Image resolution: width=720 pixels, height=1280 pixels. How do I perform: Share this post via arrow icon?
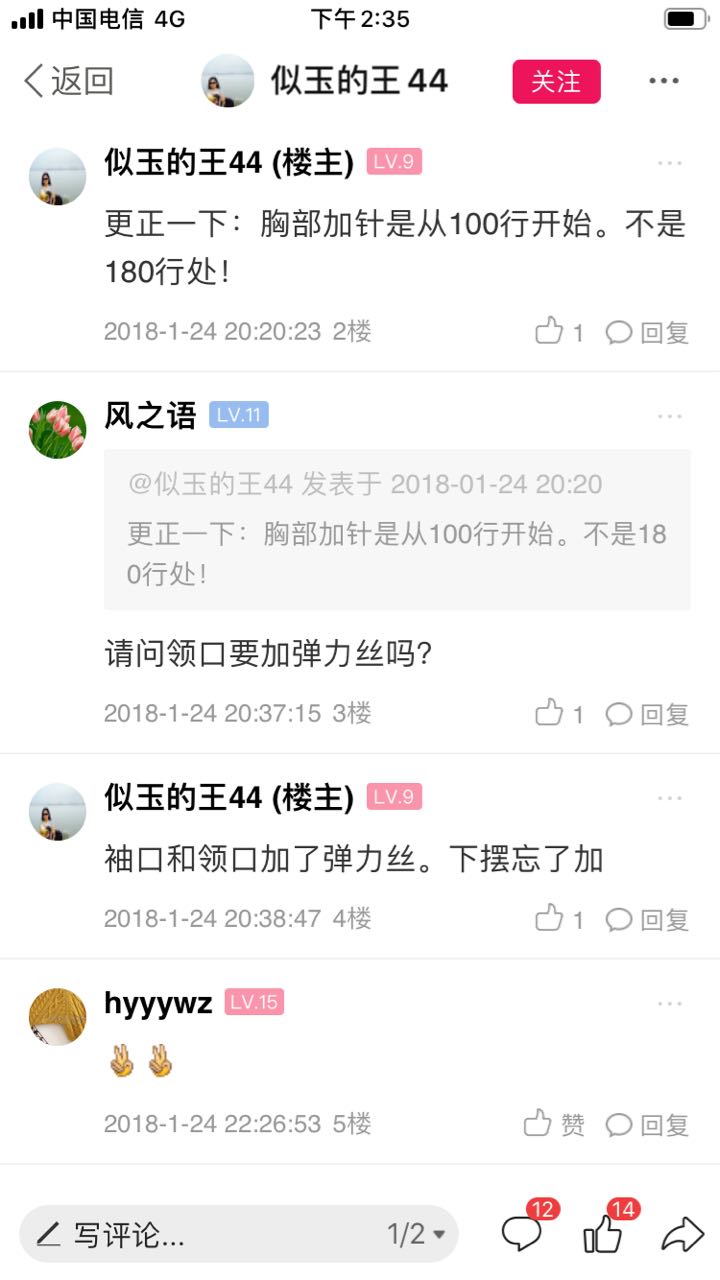tap(682, 1234)
